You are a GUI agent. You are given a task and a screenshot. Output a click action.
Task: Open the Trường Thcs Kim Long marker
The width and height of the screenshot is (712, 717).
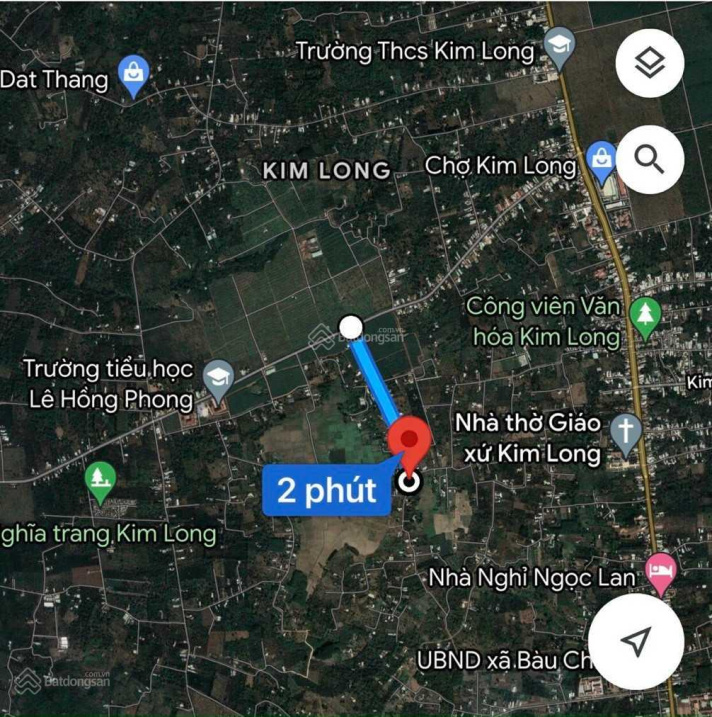point(558,46)
